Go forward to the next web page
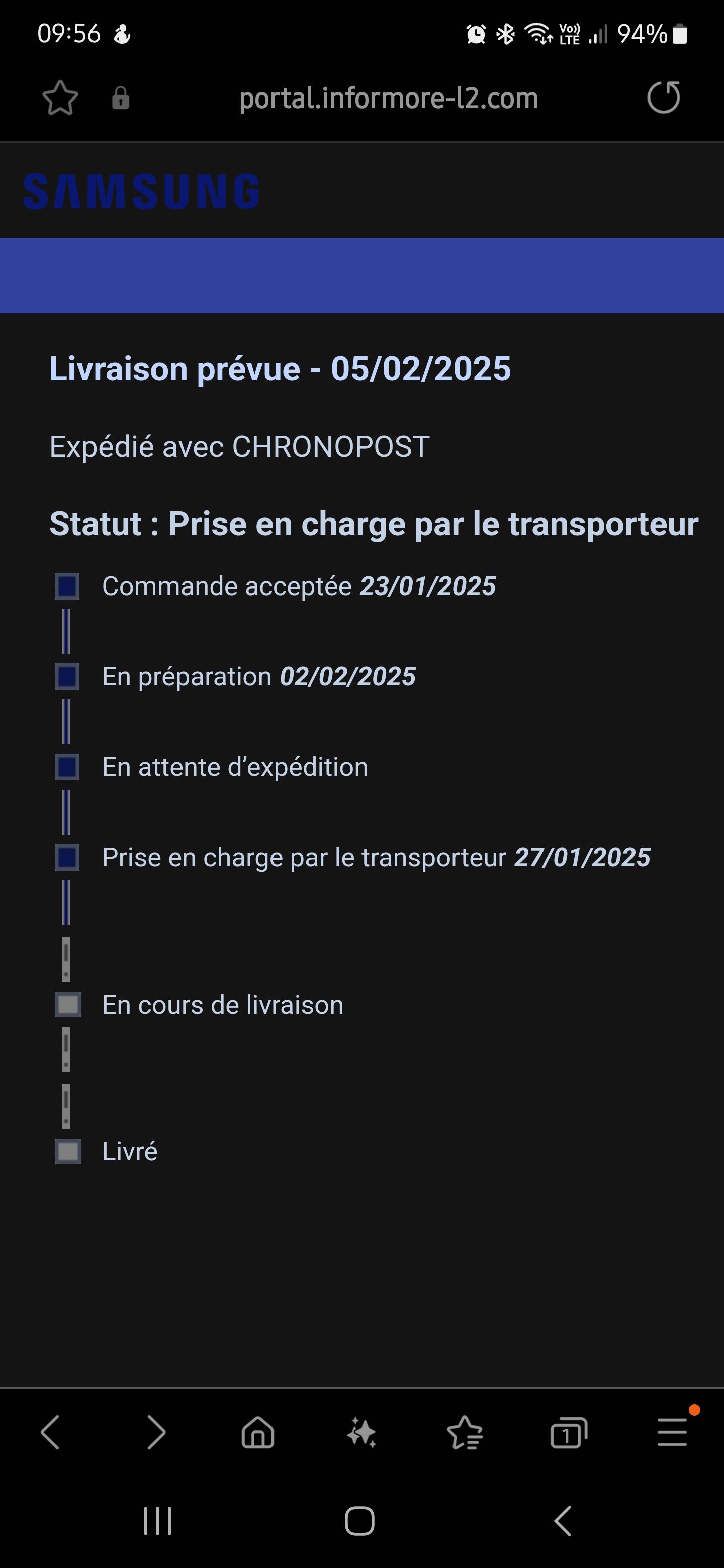This screenshot has width=724, height=1568. tap(156, 1432)
